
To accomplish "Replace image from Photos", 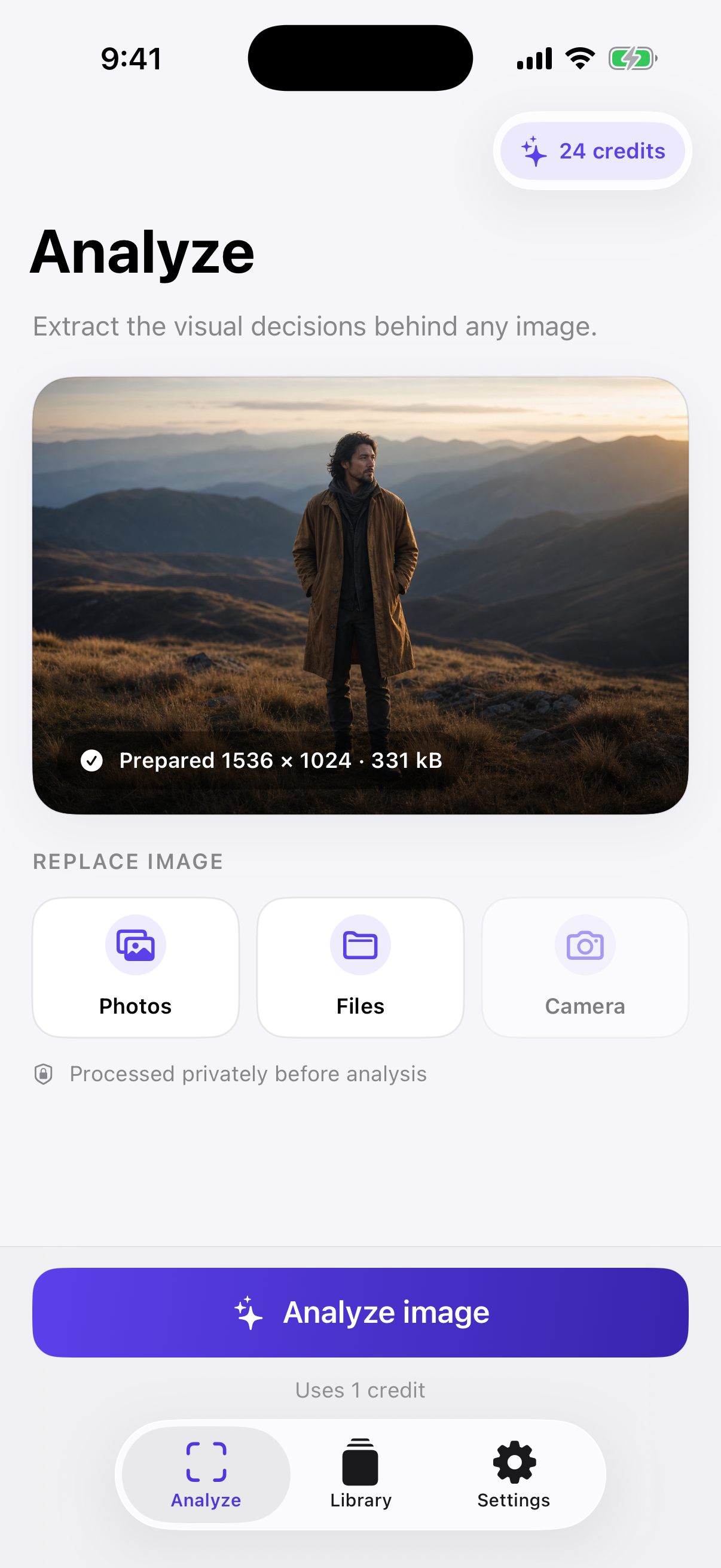I will (136, 967).
